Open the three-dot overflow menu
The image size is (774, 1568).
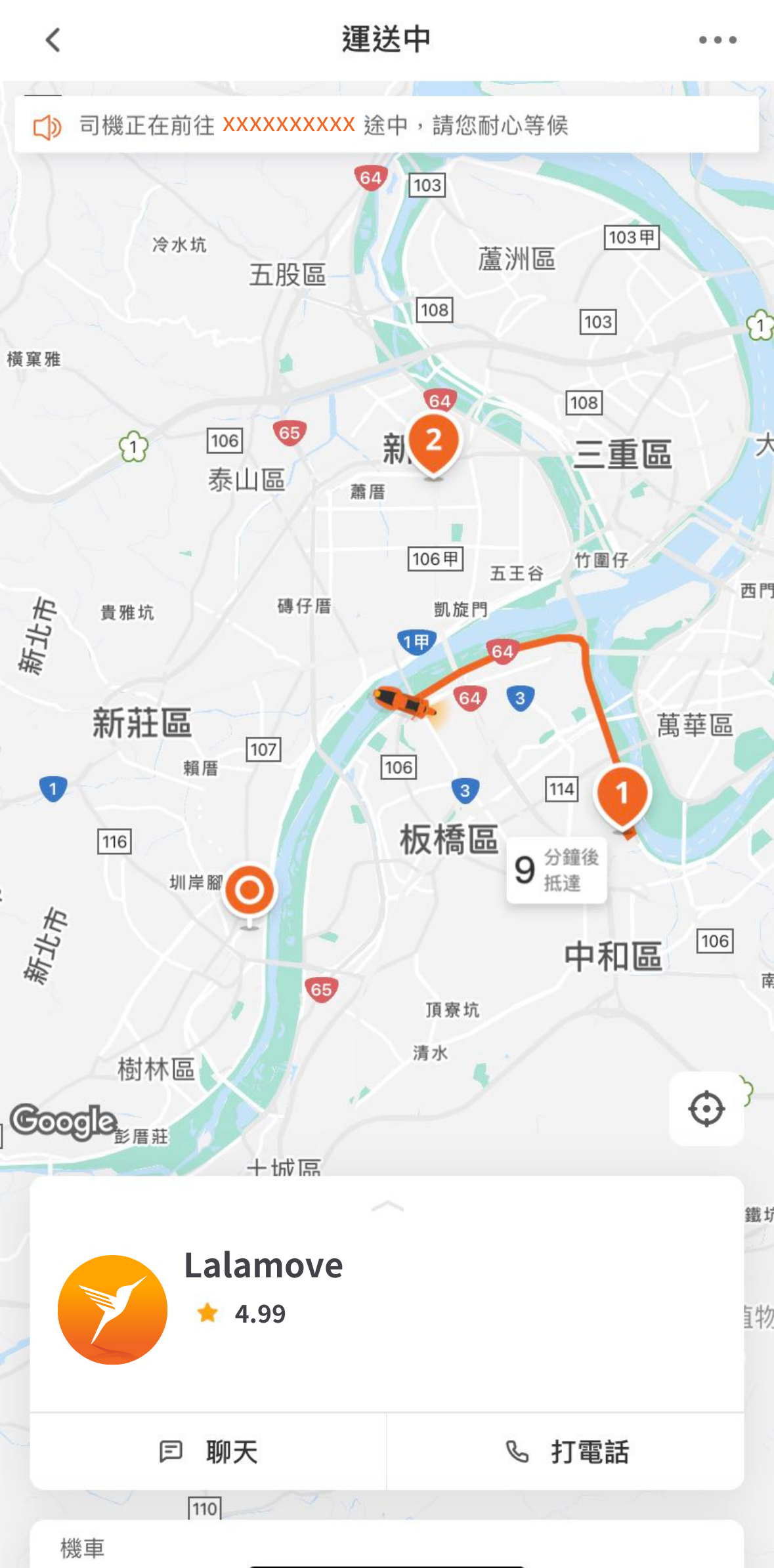717,40
